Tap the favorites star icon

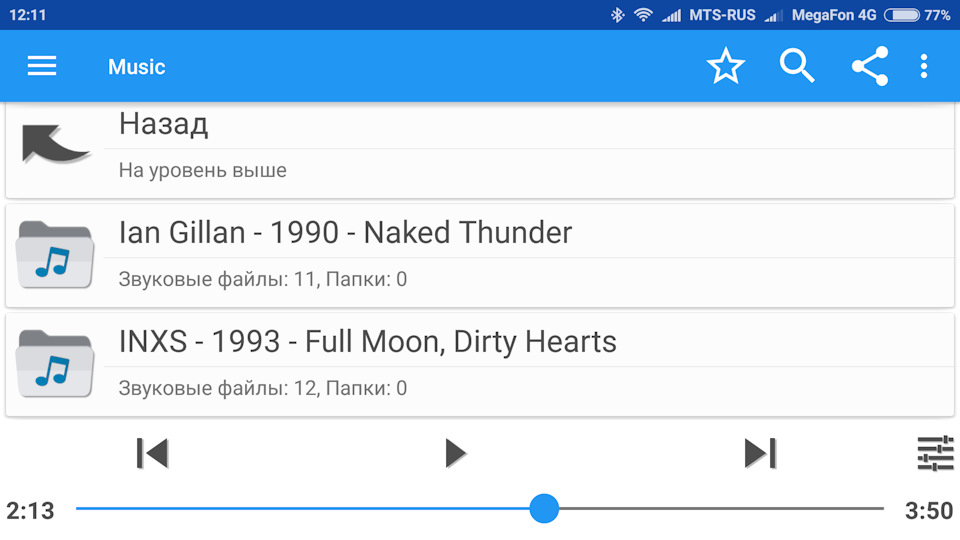coord(726,67)
